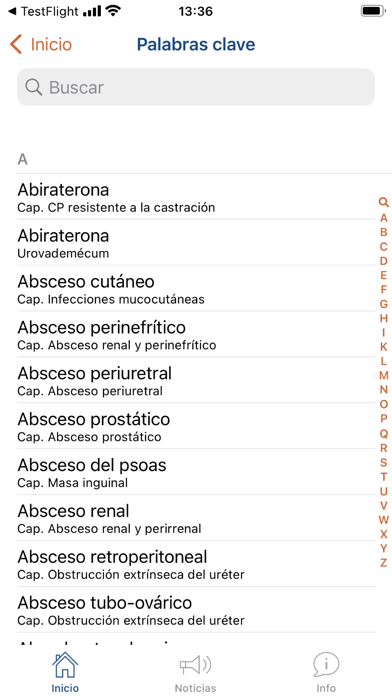
Task: Jump to letter Z in the index
Action: [384, 562]
